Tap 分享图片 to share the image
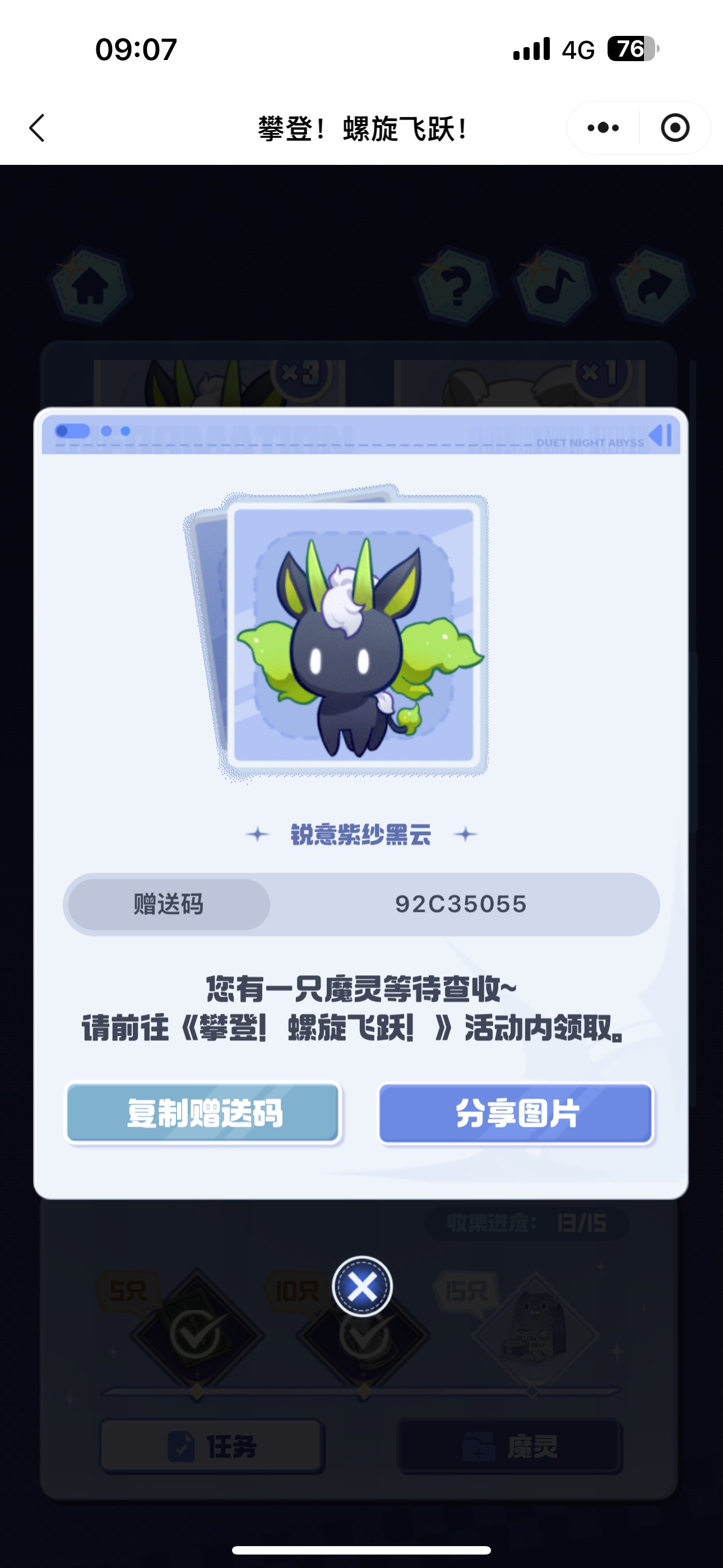This screenshot has height=1568, width=723. (x=516, y=1113)
